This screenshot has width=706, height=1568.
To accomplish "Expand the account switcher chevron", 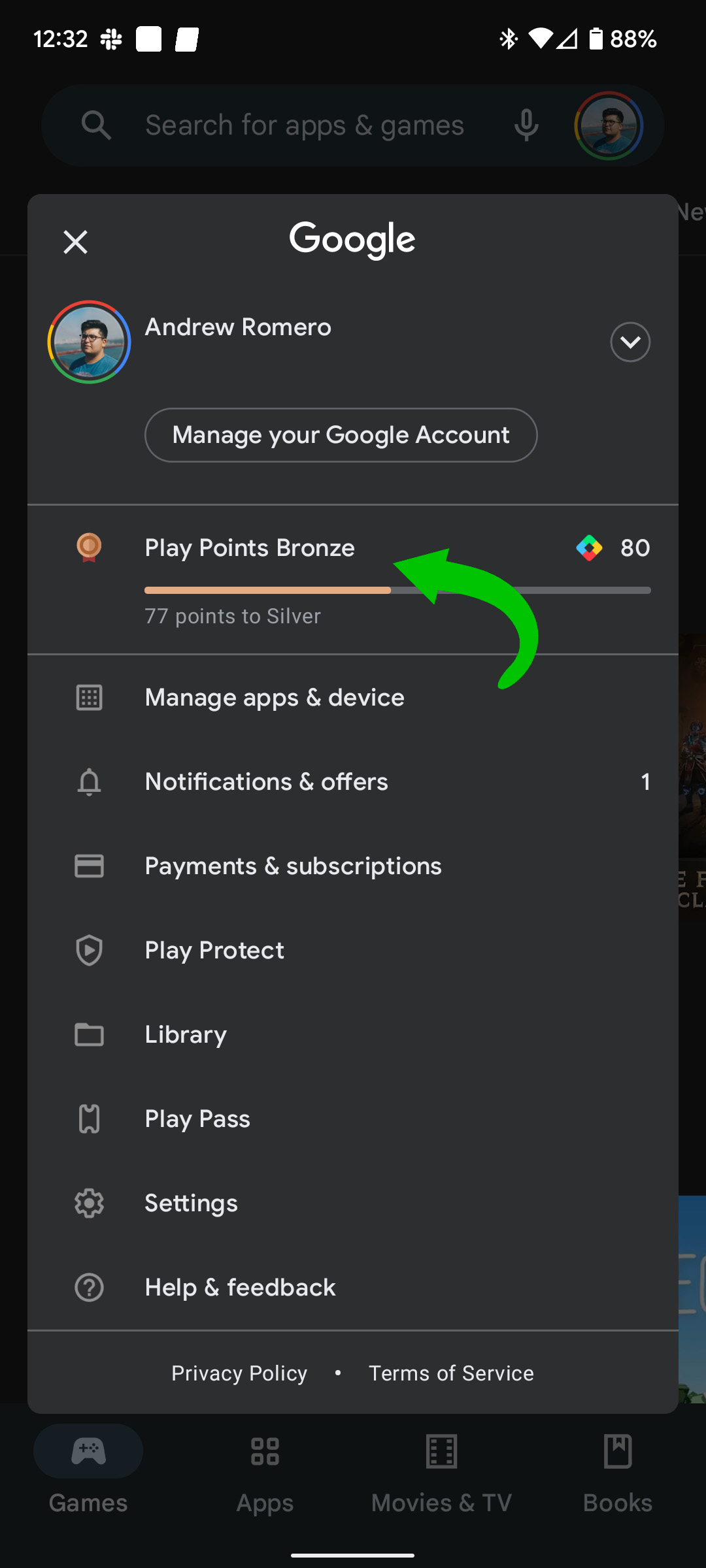I will 630,342.
